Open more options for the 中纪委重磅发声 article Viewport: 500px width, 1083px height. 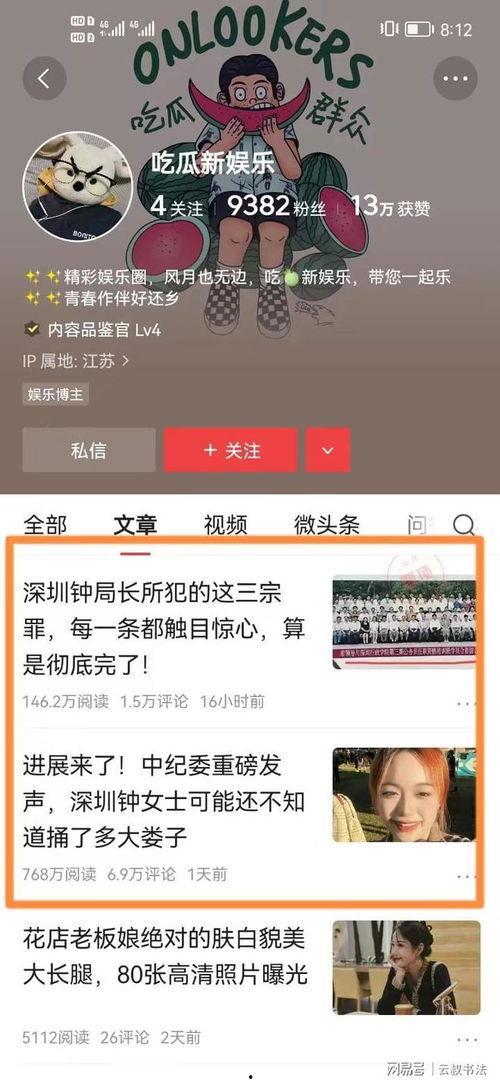point(467,876)
